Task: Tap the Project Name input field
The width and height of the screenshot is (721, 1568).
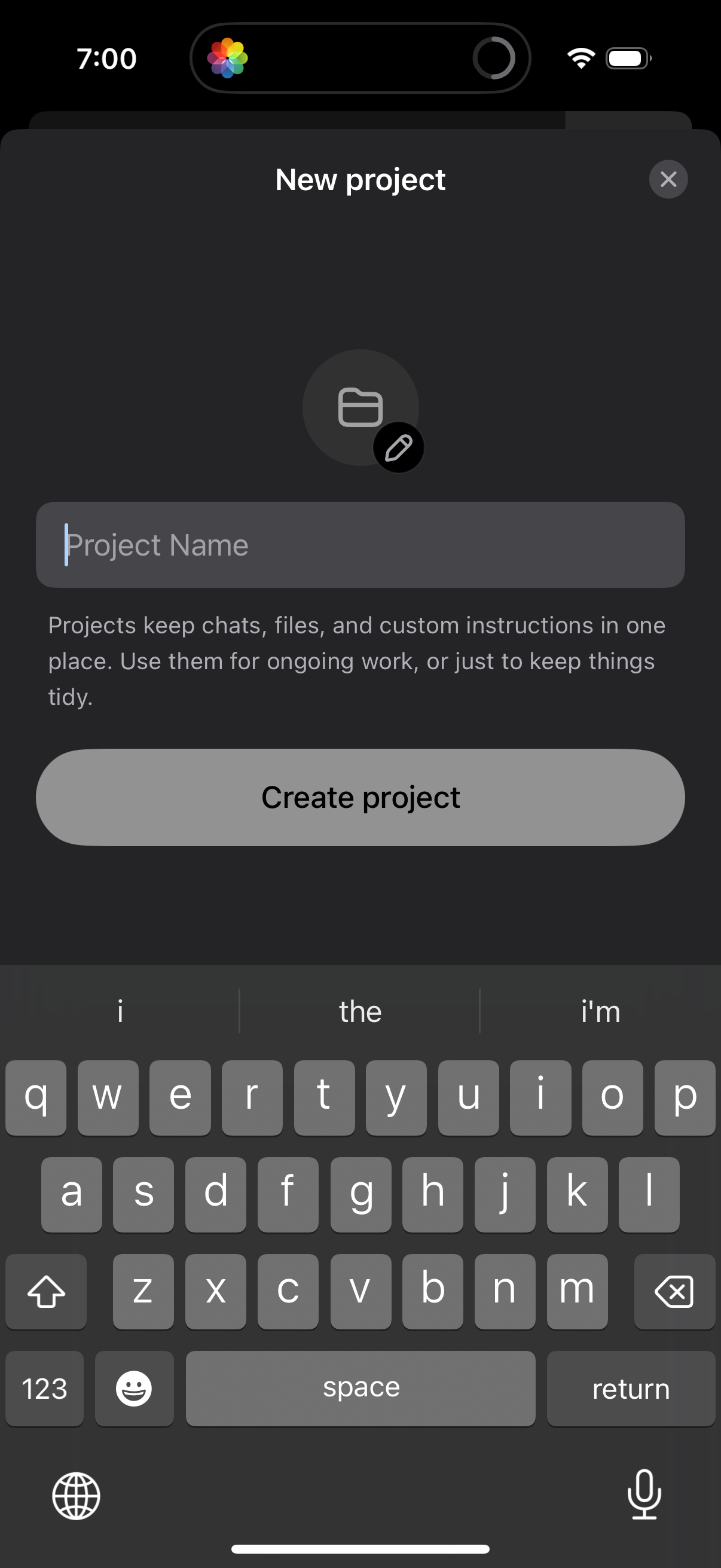Action: click(360, 545)
